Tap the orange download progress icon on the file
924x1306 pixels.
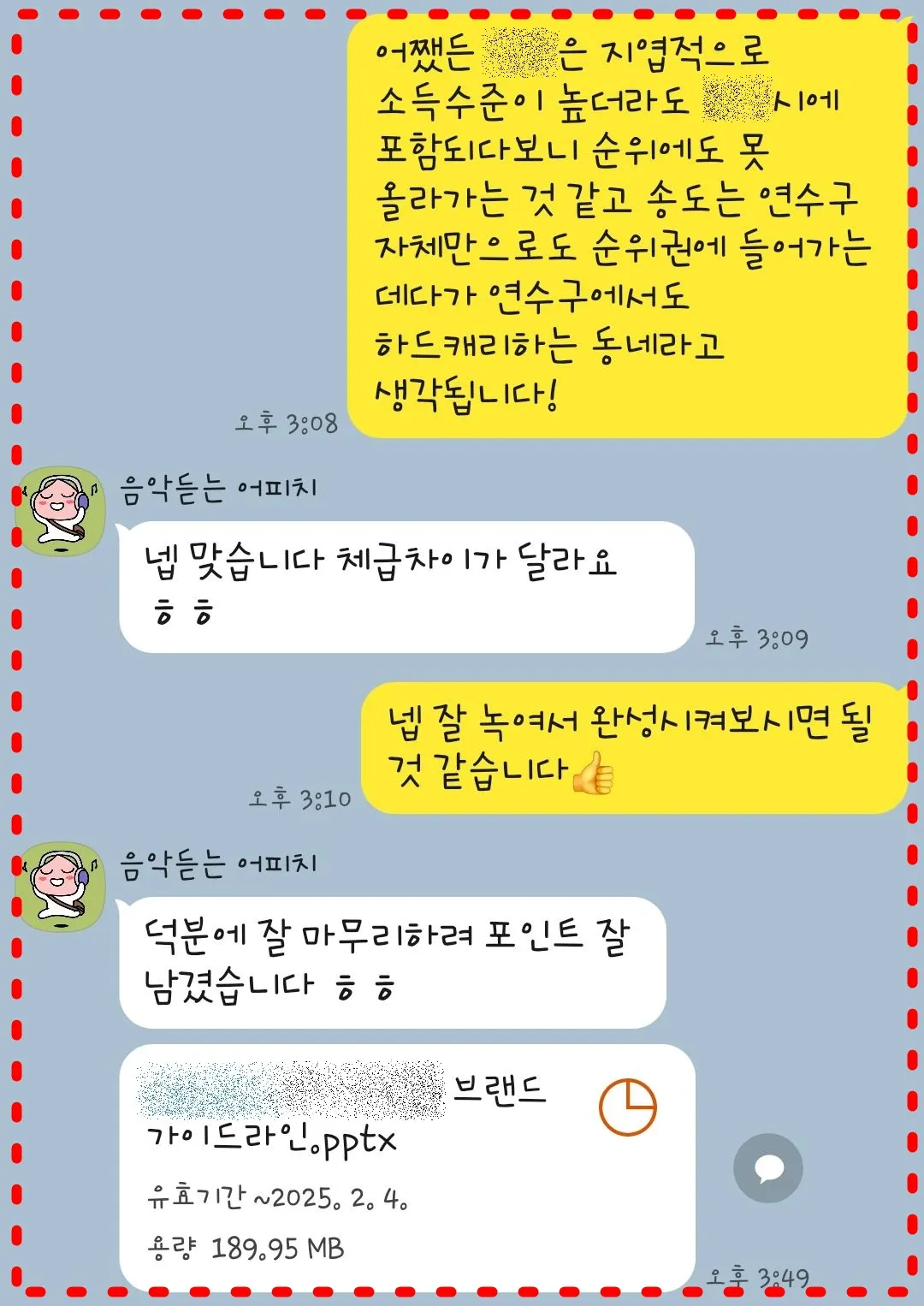627,1107
